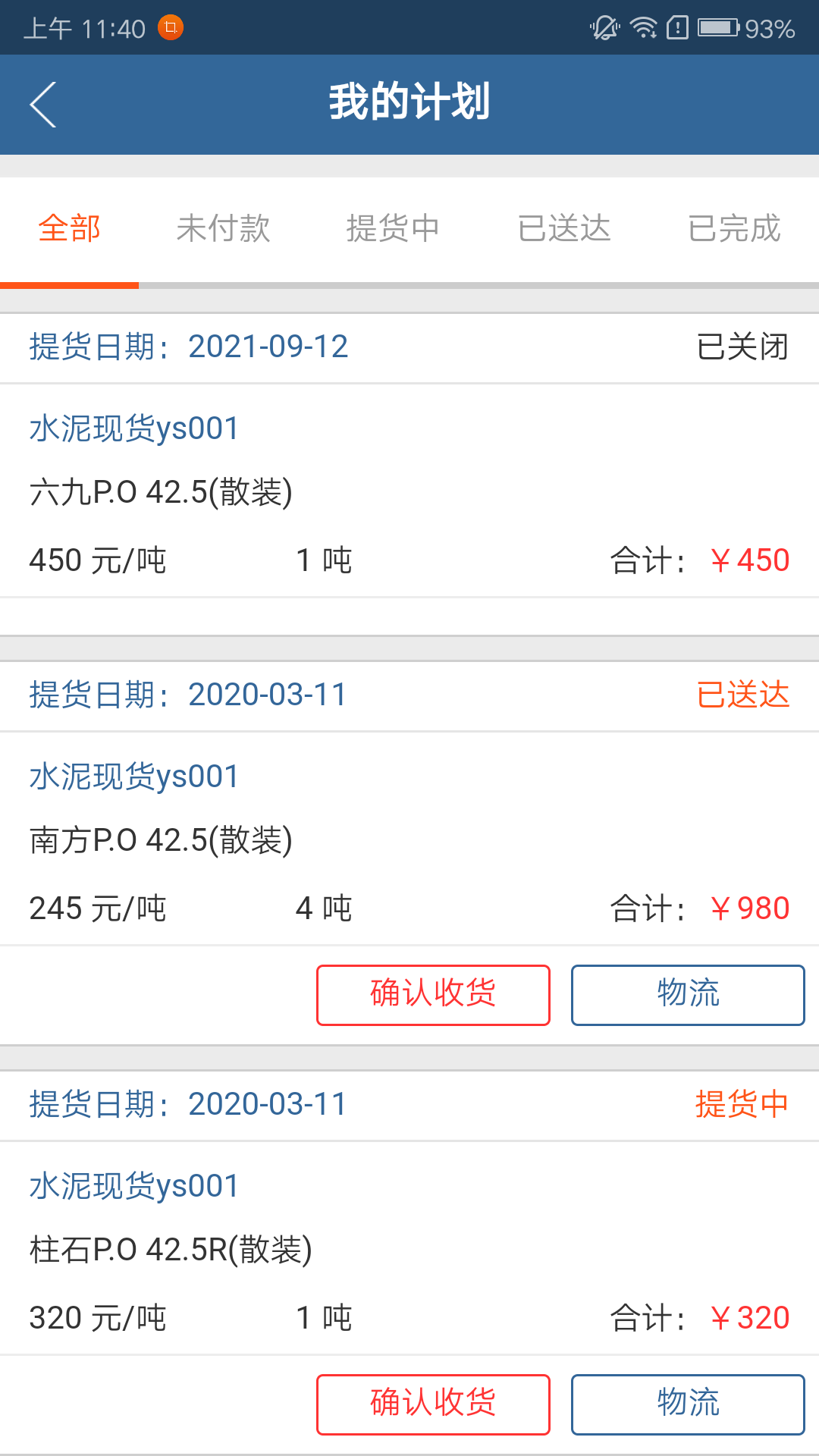This screenshot has height=1456, width=819.
Task: Tap the battery indicator icon
Action: click(716, 27)
